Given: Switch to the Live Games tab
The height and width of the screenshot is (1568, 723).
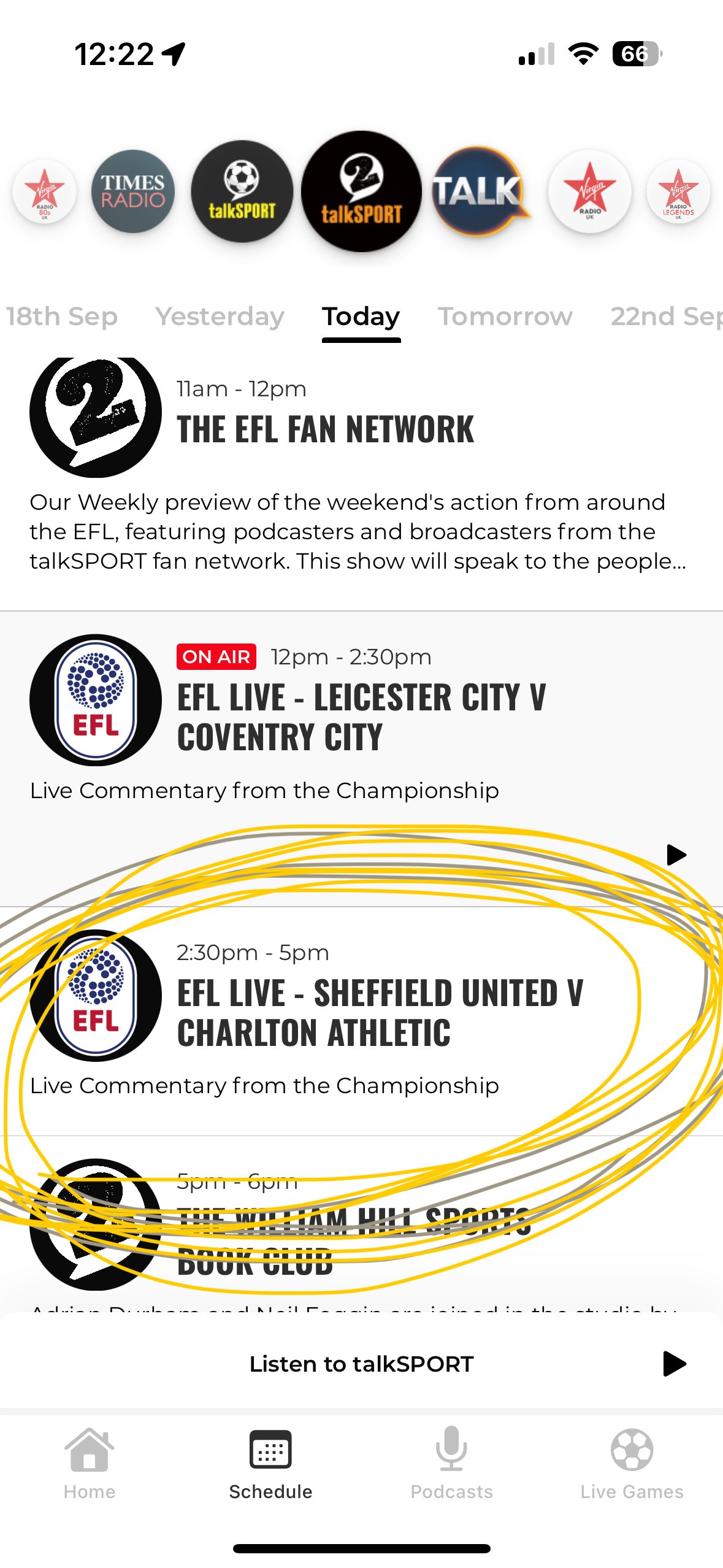Looking at the screenshot, I should tap(632, 1462).
